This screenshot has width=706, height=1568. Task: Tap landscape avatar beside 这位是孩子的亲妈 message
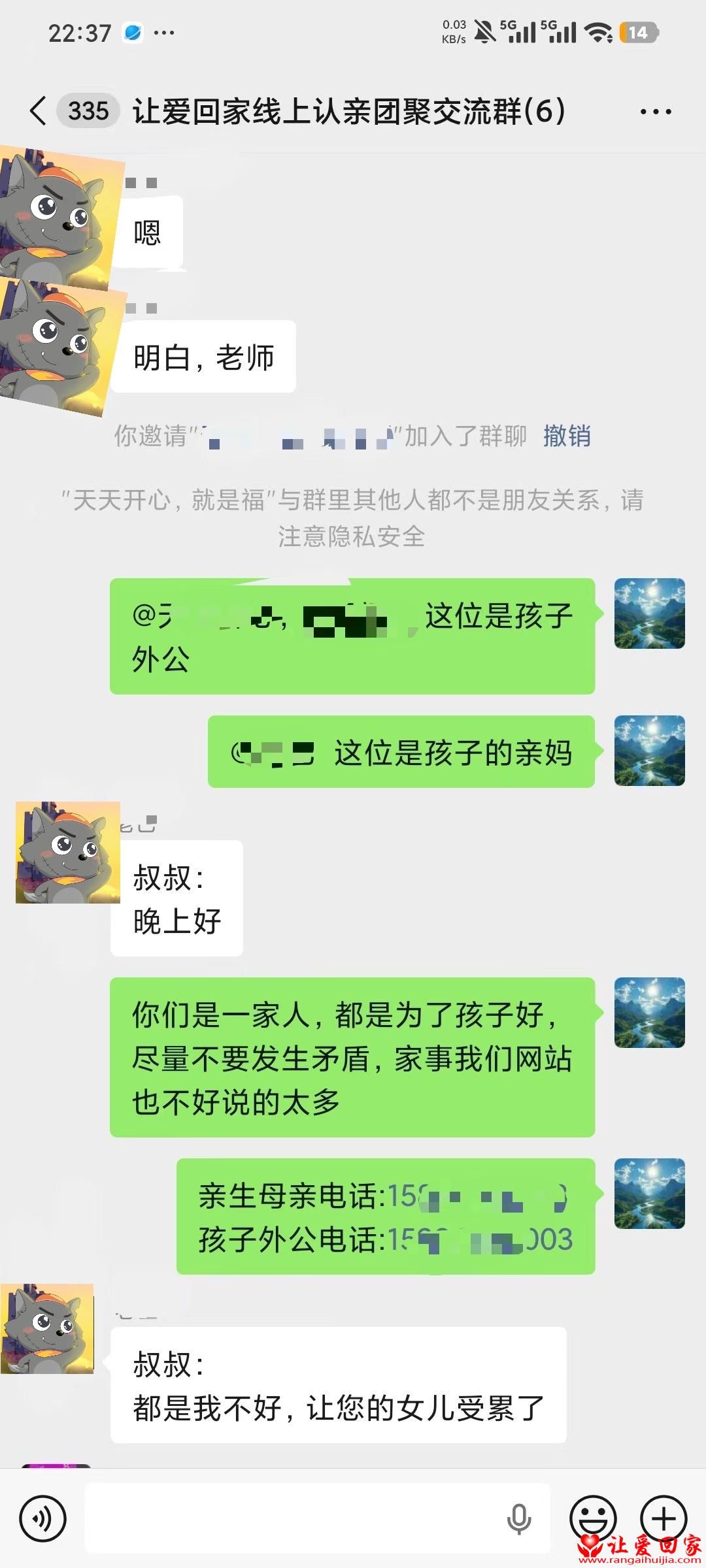[650, 751]
